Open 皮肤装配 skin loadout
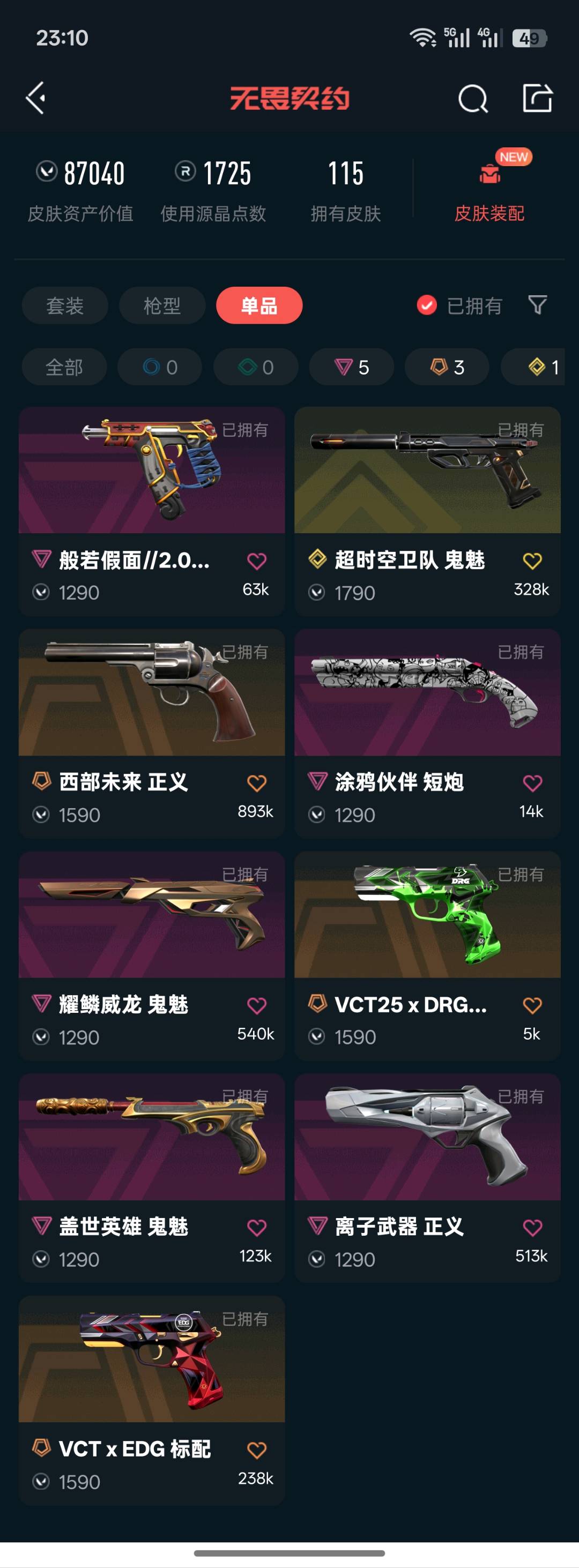Viewport: 579px width, 1568px height. click(489, 188)
